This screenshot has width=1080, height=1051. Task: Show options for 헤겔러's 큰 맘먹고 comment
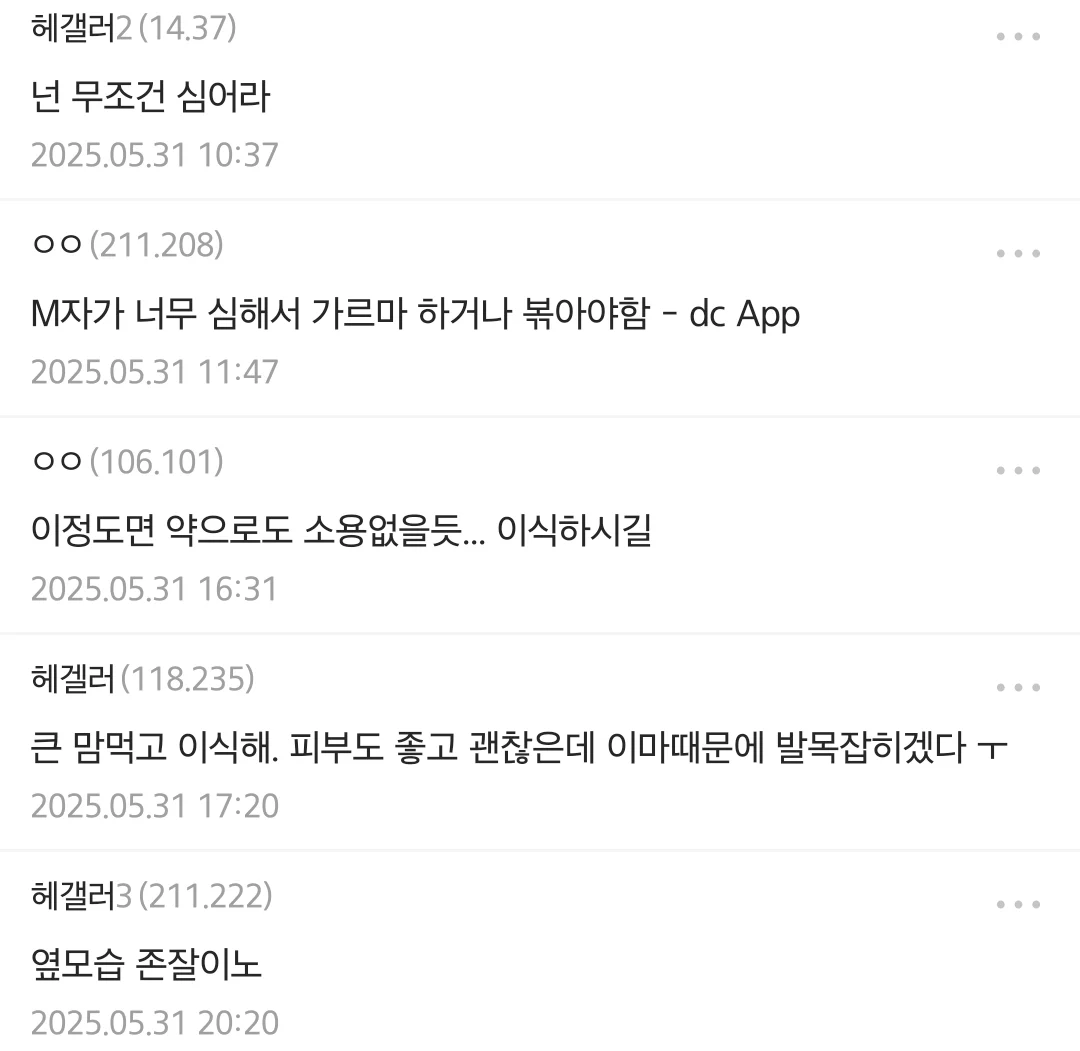[x=1018, y=688]
